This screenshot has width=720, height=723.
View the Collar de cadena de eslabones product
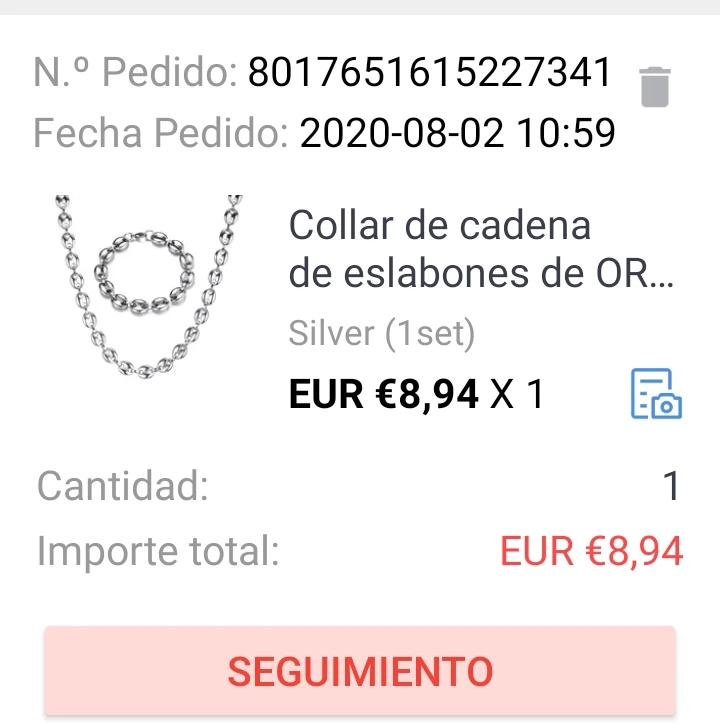[x=480, y=249]
